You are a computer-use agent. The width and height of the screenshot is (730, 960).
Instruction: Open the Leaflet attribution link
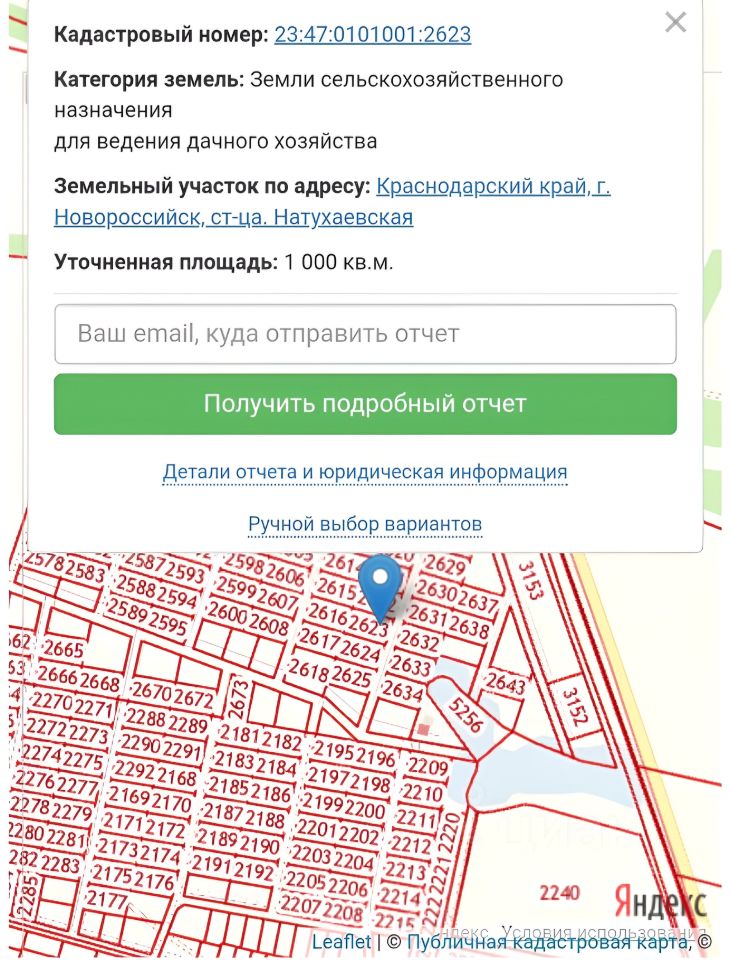coord(341,942)
